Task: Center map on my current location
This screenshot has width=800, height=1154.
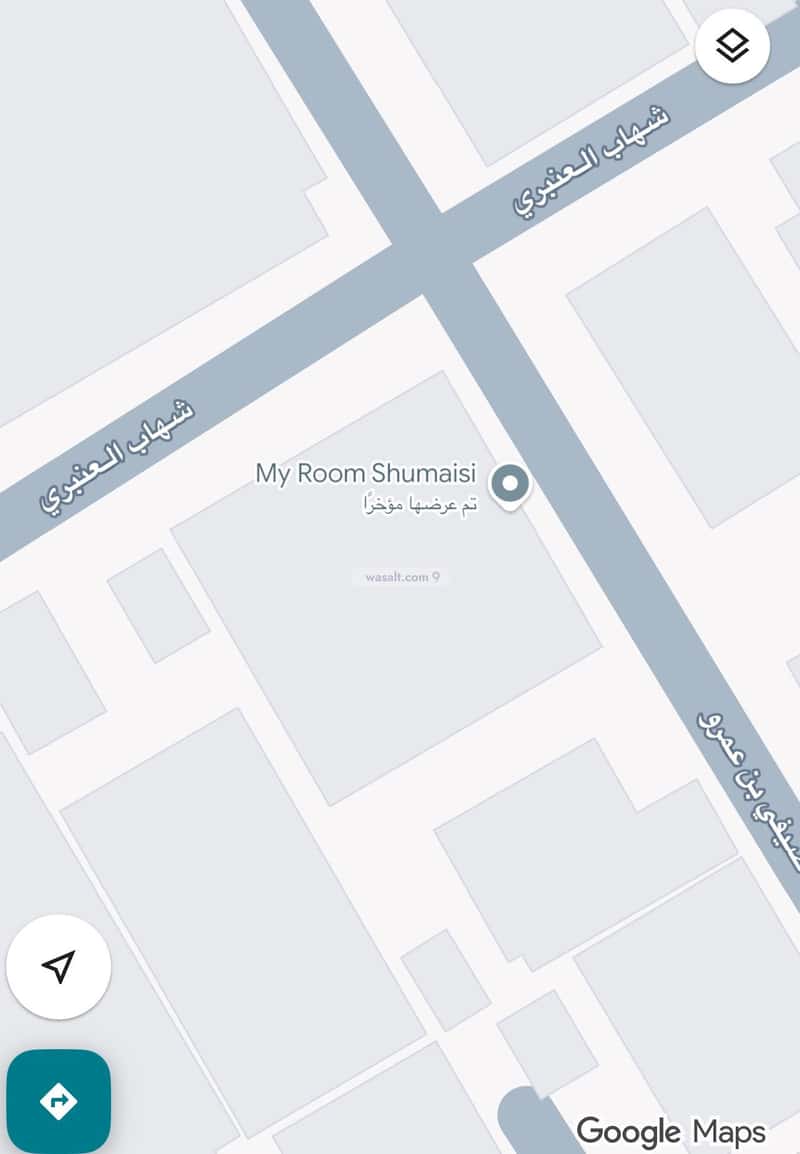Action: coord(58,966)
